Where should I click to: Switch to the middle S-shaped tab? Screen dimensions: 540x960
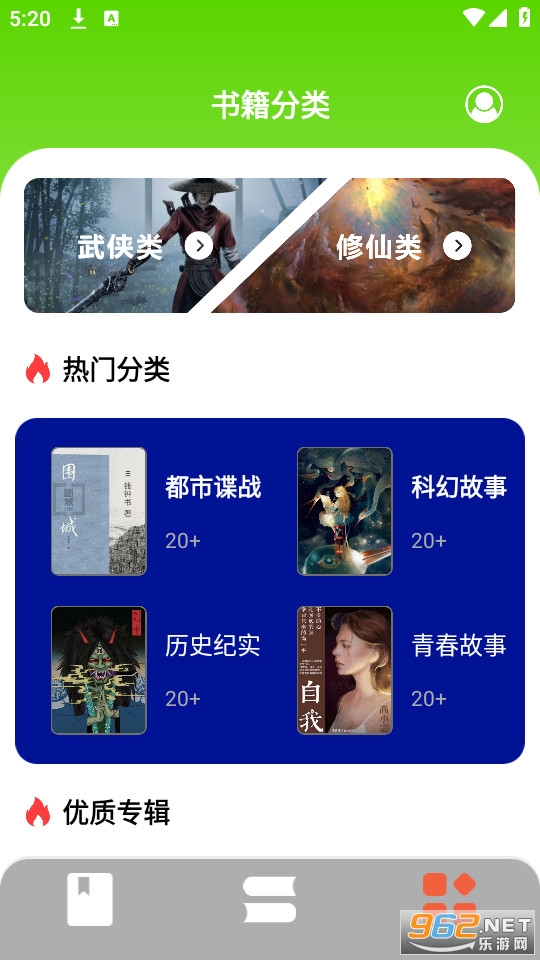269,899
